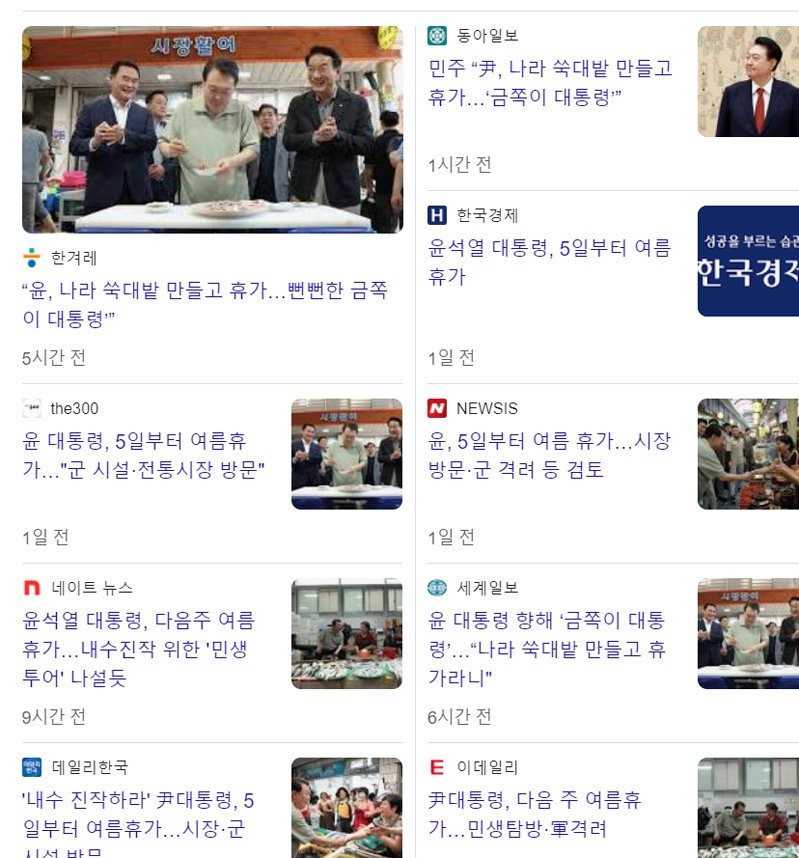Viewport: 799px width, 858px height.
Task: Tap the 한국경제 logo thumbnail image
Action: point(748,261)
